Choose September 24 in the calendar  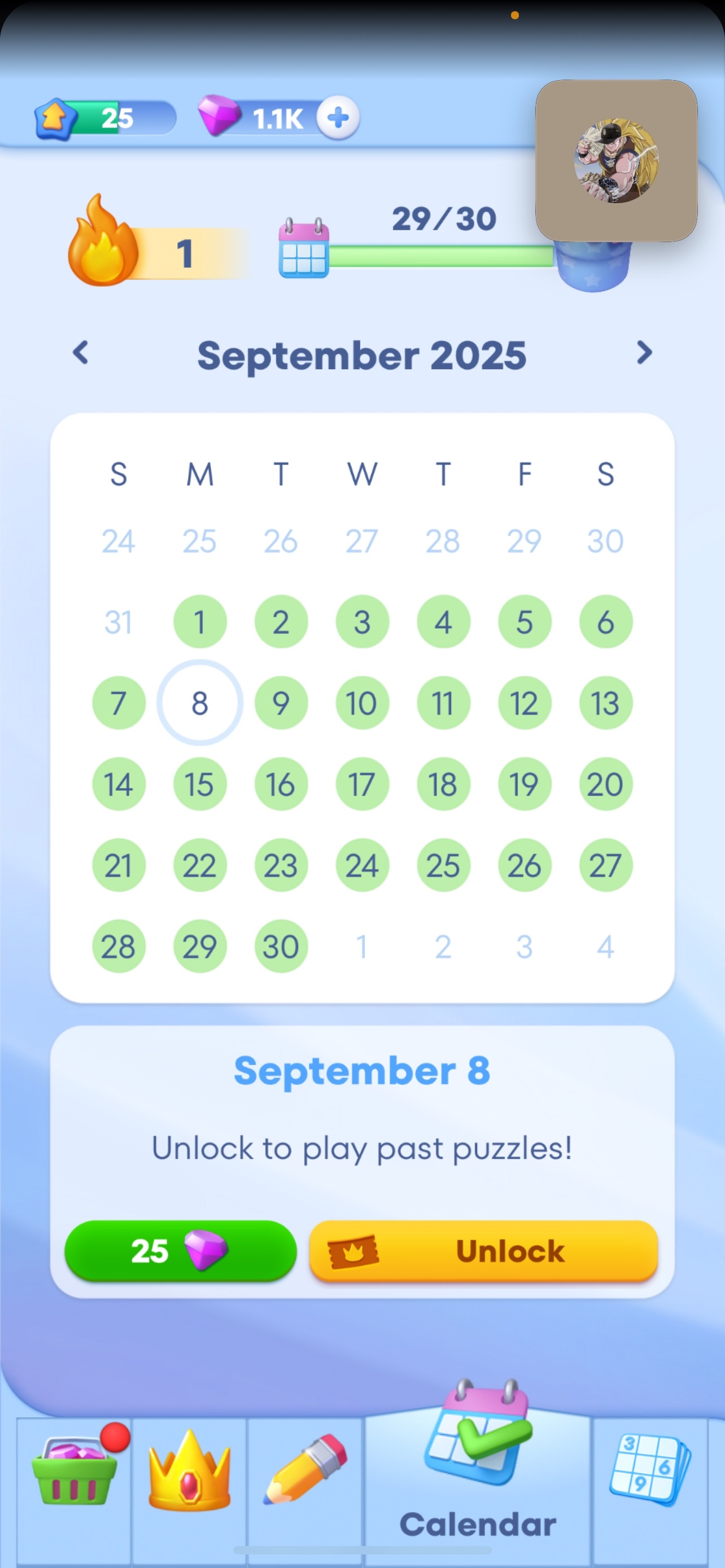point(362,865)
